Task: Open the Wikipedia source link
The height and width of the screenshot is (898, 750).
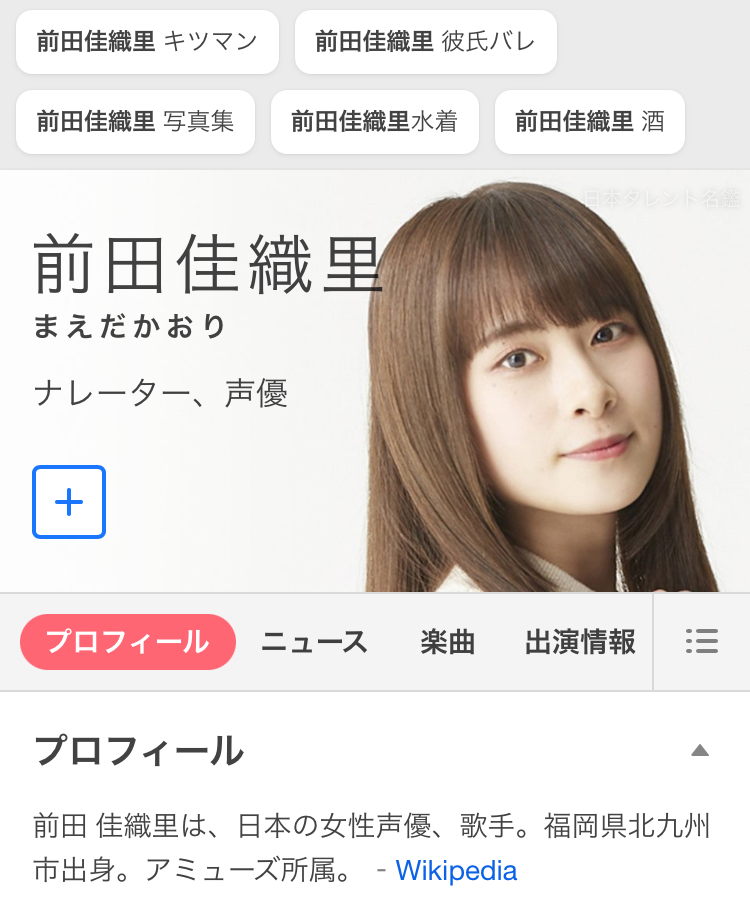Action: point(456,870)
